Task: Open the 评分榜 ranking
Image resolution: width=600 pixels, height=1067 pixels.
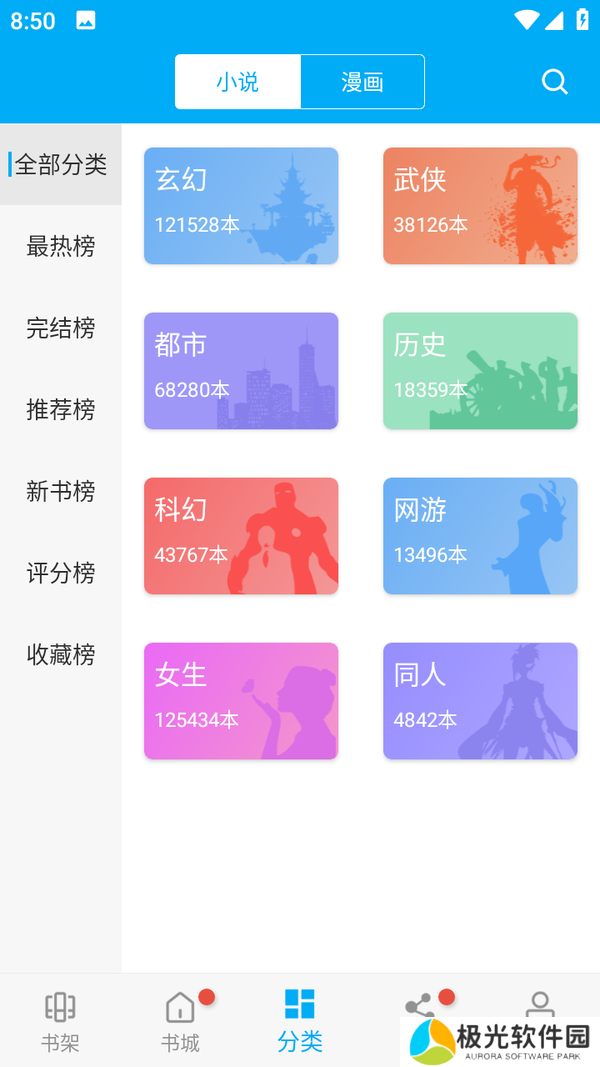Action: [x=61, y=574]
